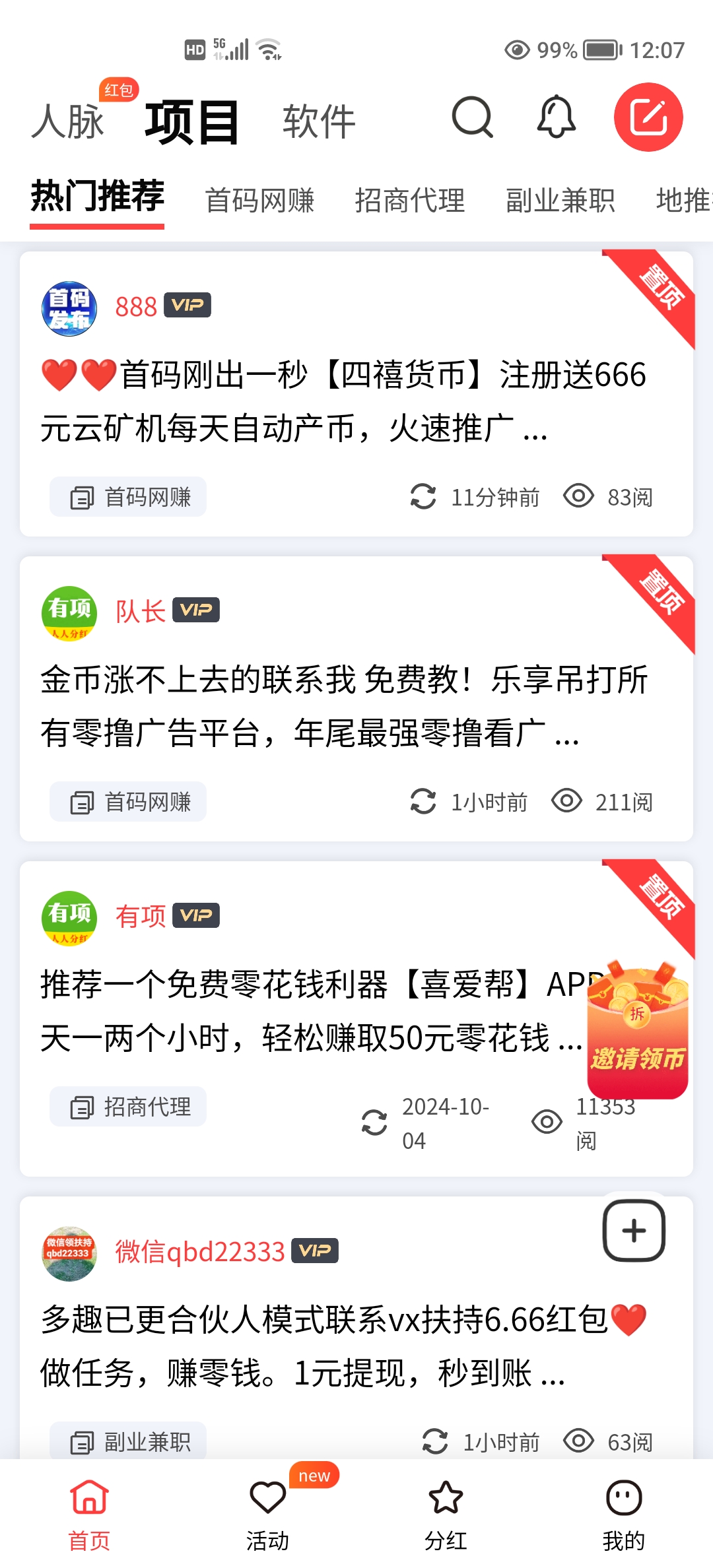
Task: Open the 四禧货币 post by 888
Action: [x=343, y=401]
